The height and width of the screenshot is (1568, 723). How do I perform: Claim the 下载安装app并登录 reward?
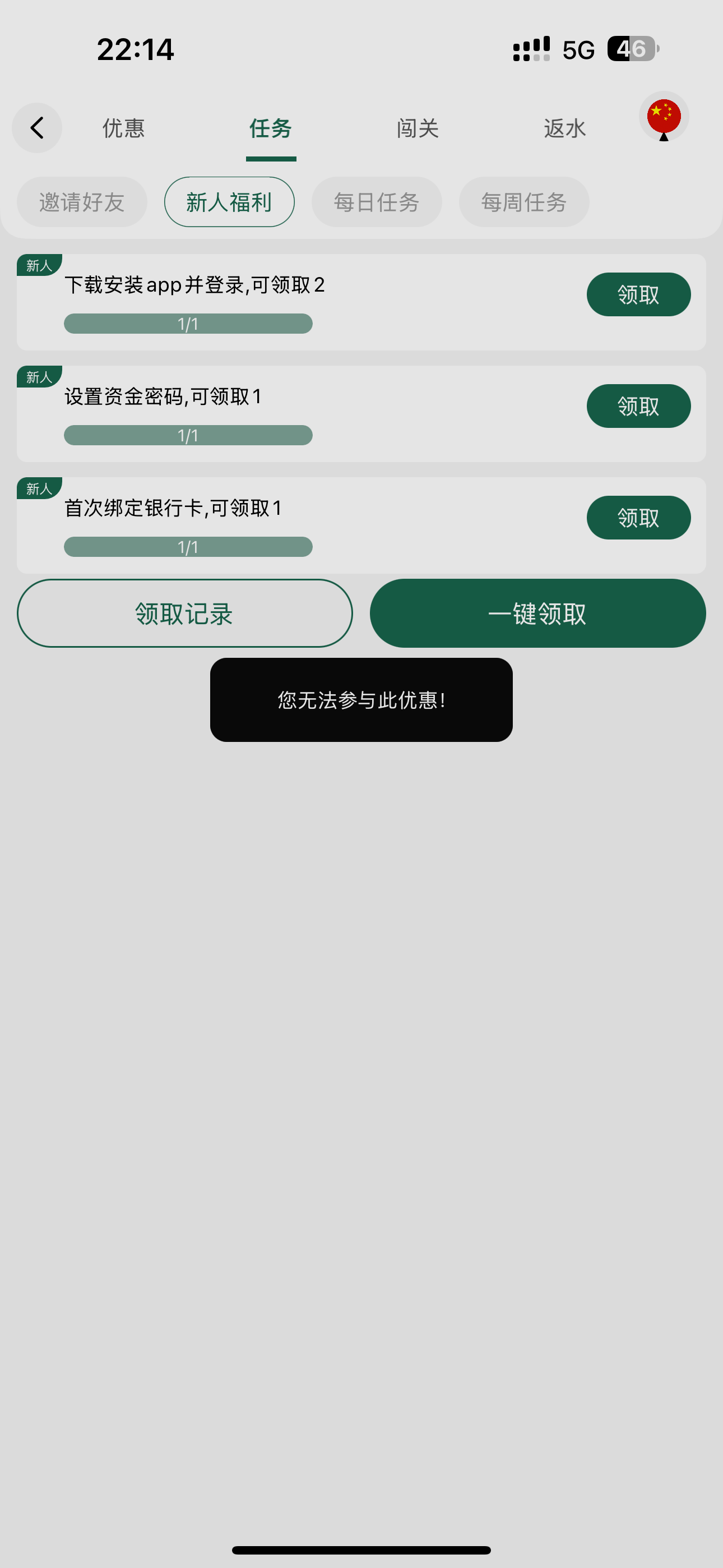[638, 294]
